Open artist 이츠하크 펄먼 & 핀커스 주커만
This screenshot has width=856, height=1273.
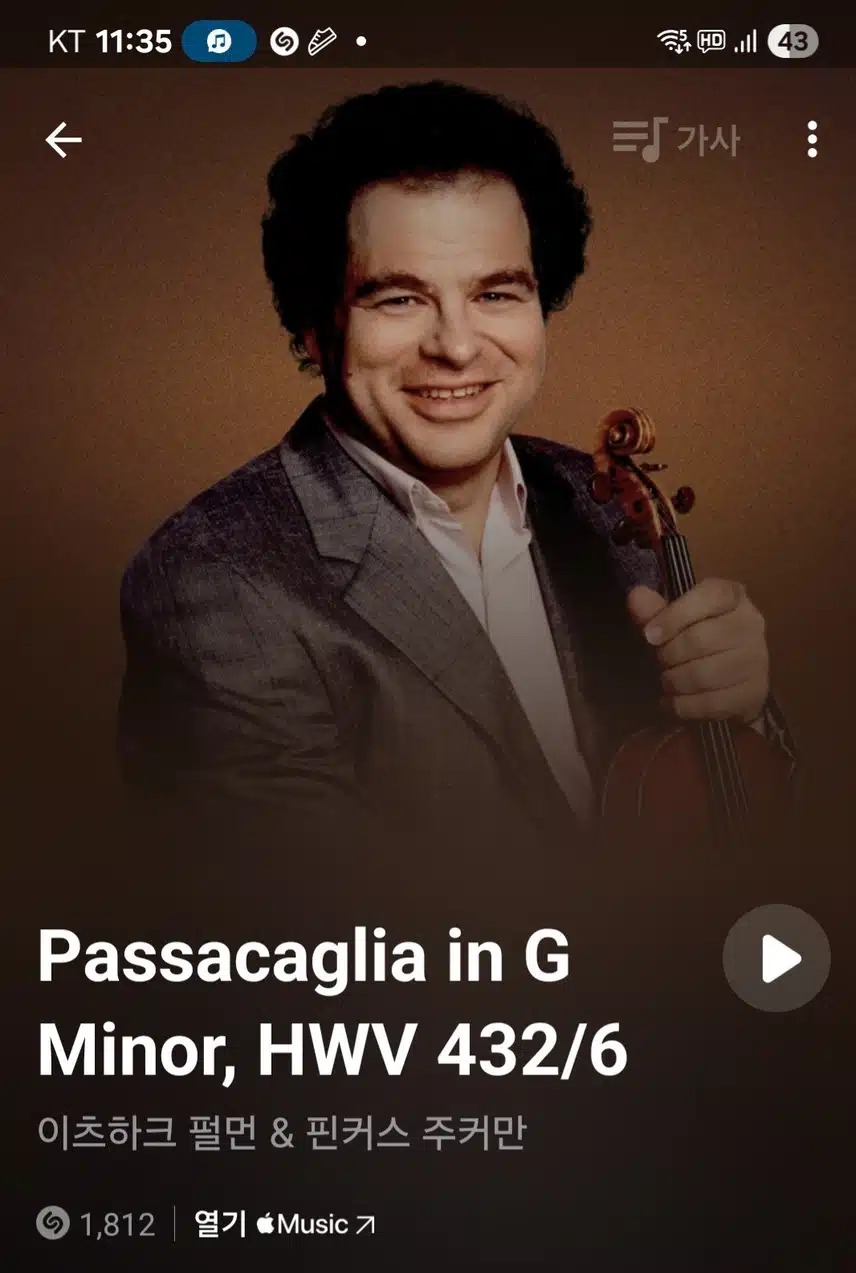(x=281, y=1134)
